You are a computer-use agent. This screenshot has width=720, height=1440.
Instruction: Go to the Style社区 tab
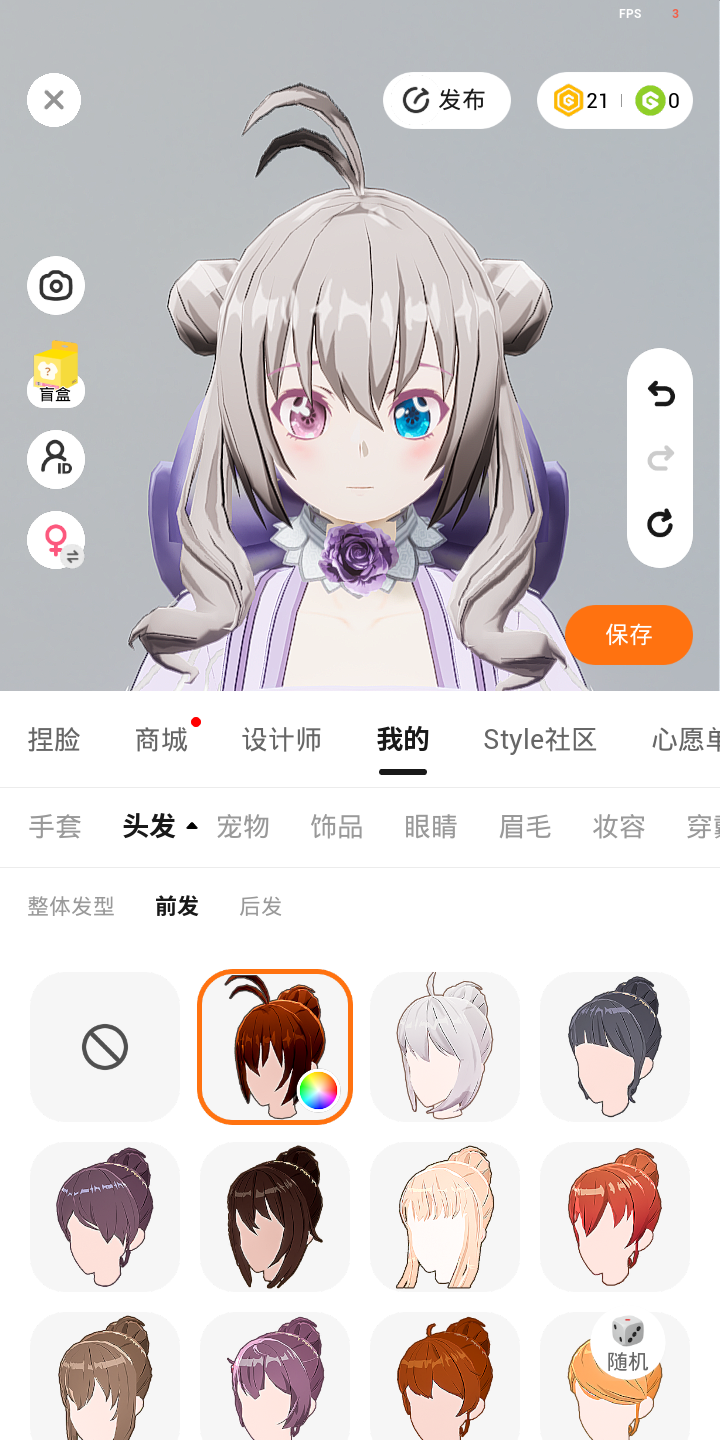(x=540, y=740)
